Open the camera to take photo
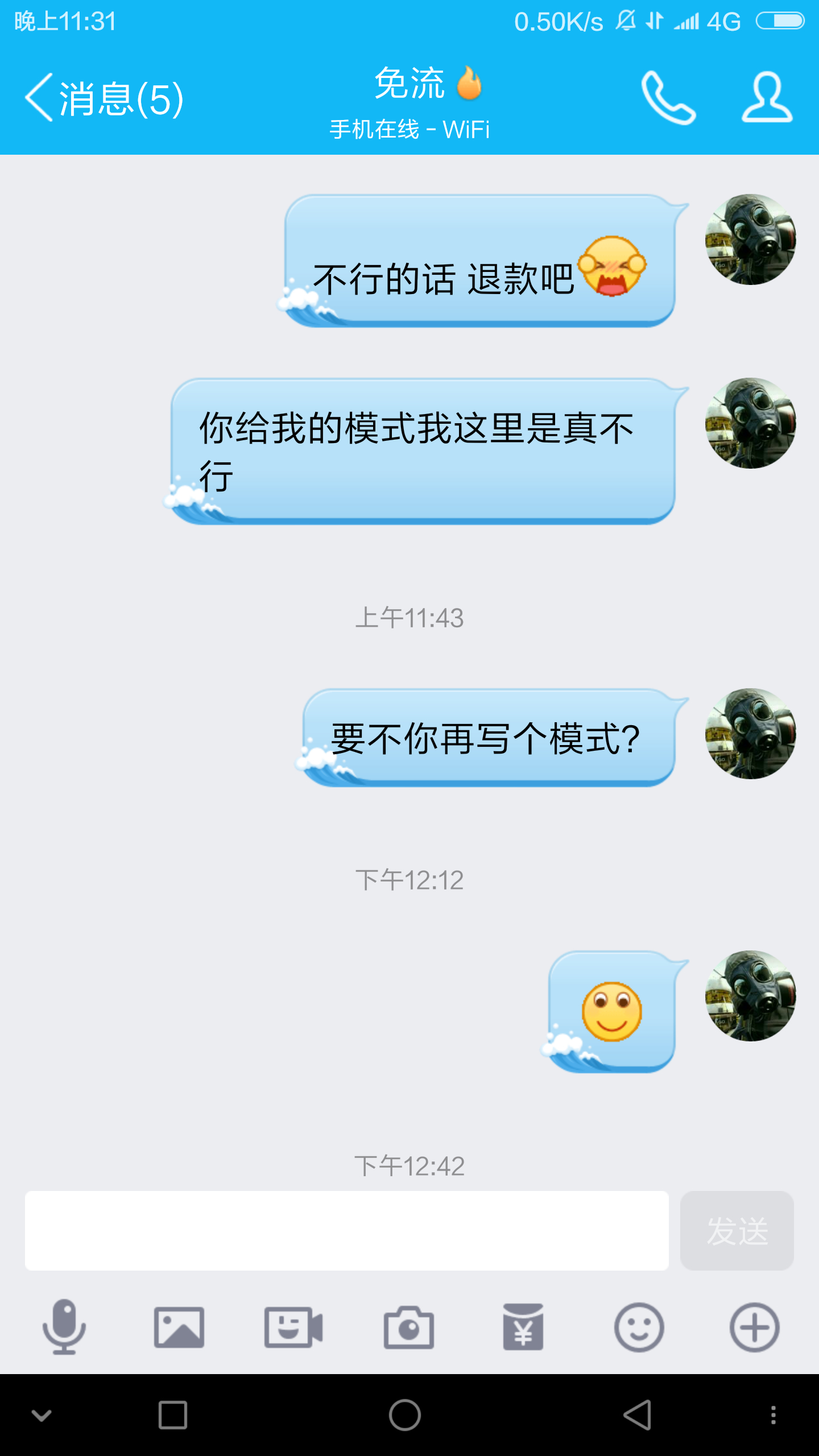The width and height of the screenshot is (819, 1456). point(408,1327)
